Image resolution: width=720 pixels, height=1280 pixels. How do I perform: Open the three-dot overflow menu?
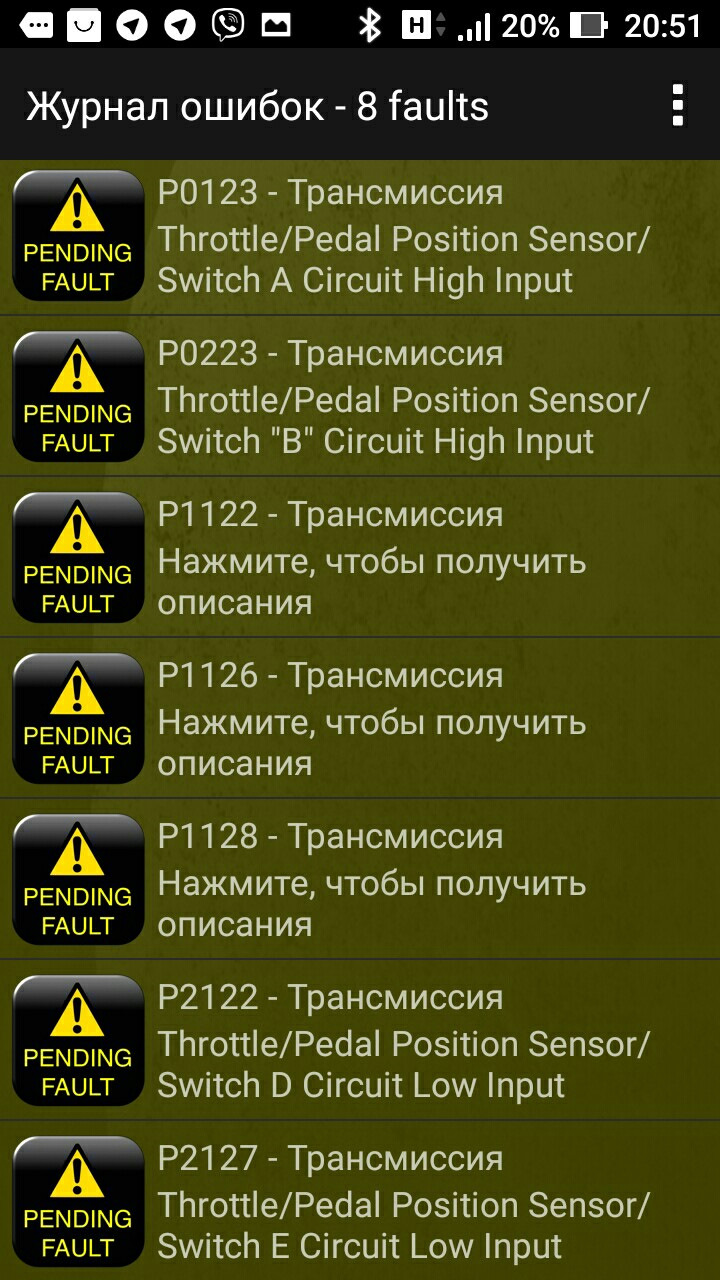click(678, 105)
